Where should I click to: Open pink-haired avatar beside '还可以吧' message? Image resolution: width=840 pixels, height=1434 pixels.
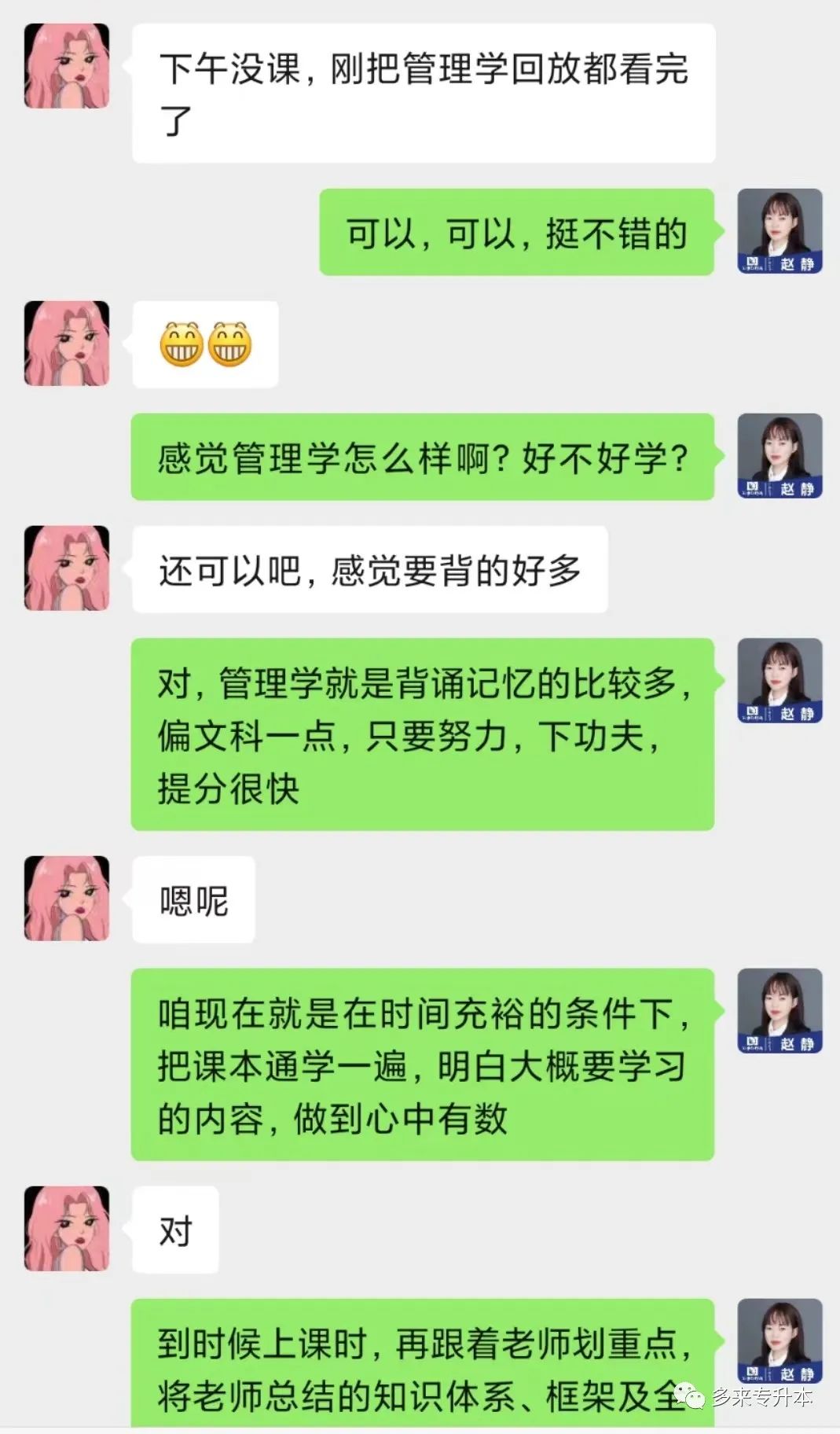point(67,568)
